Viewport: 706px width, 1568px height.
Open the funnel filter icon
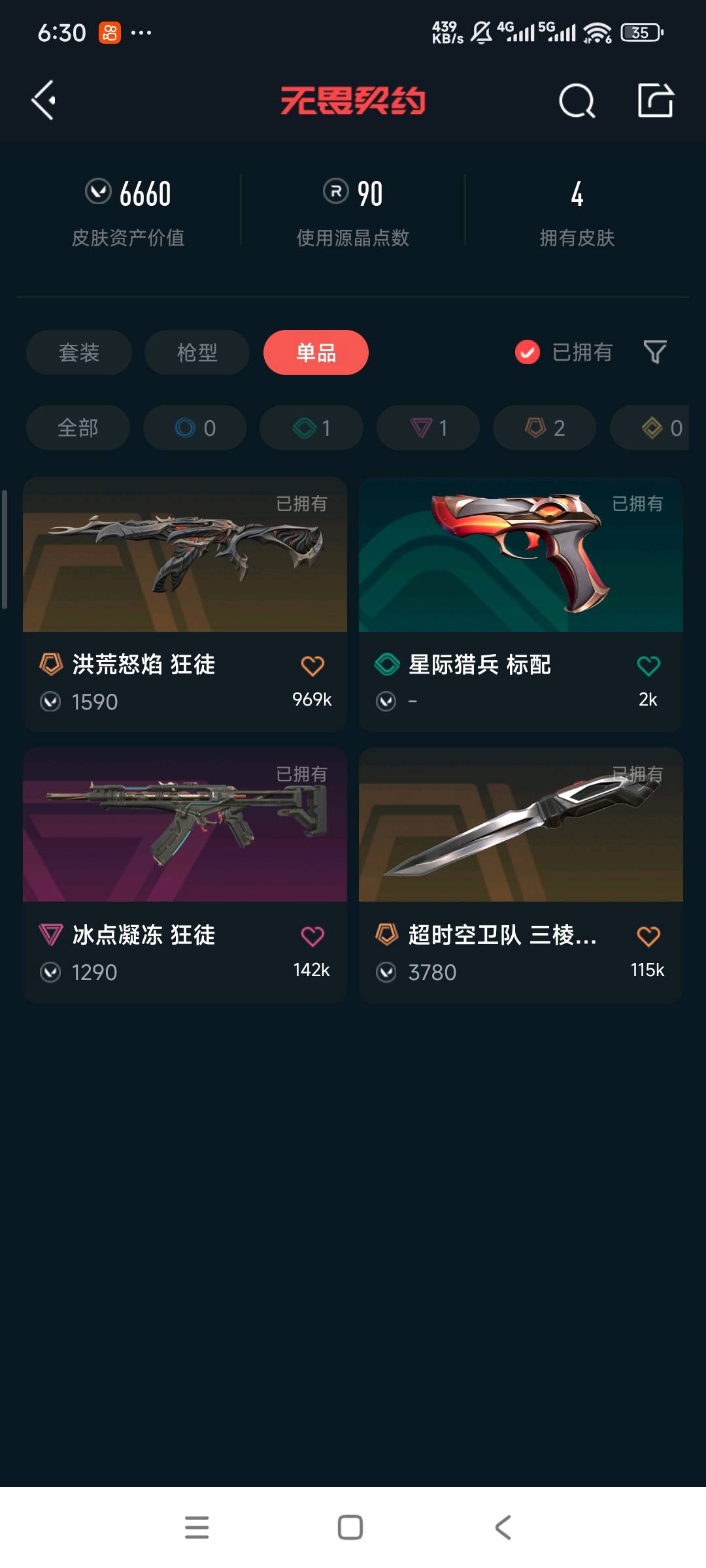(655, 352)
